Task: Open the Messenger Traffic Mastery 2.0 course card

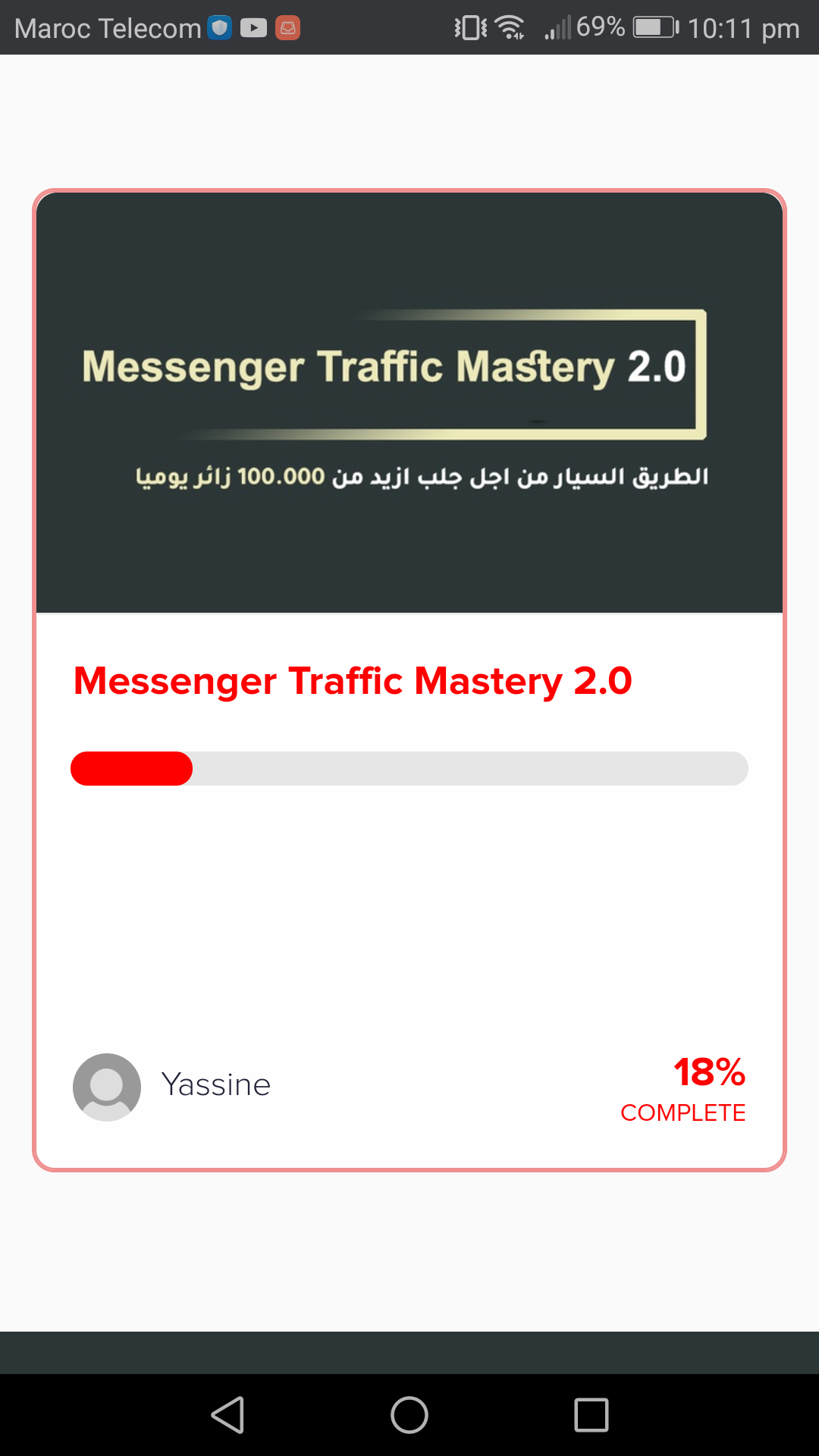Action: 409,680
